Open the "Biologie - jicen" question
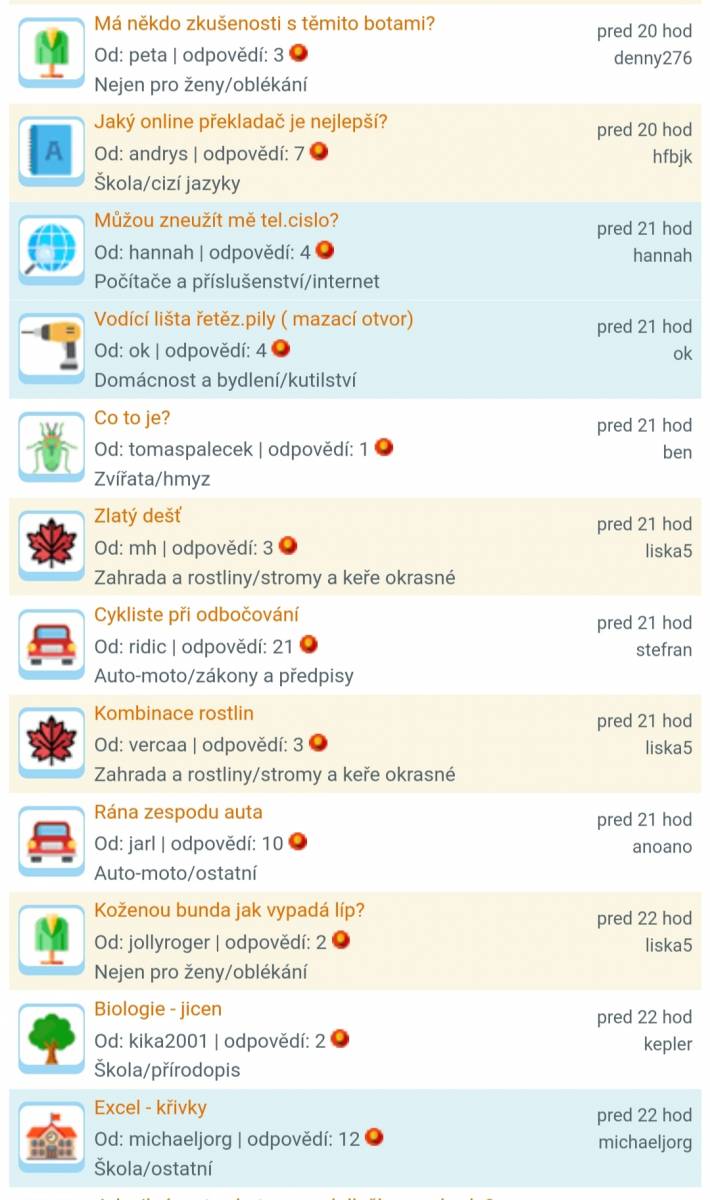This screenshot has height=1200, width=710. pos(158,1009)
